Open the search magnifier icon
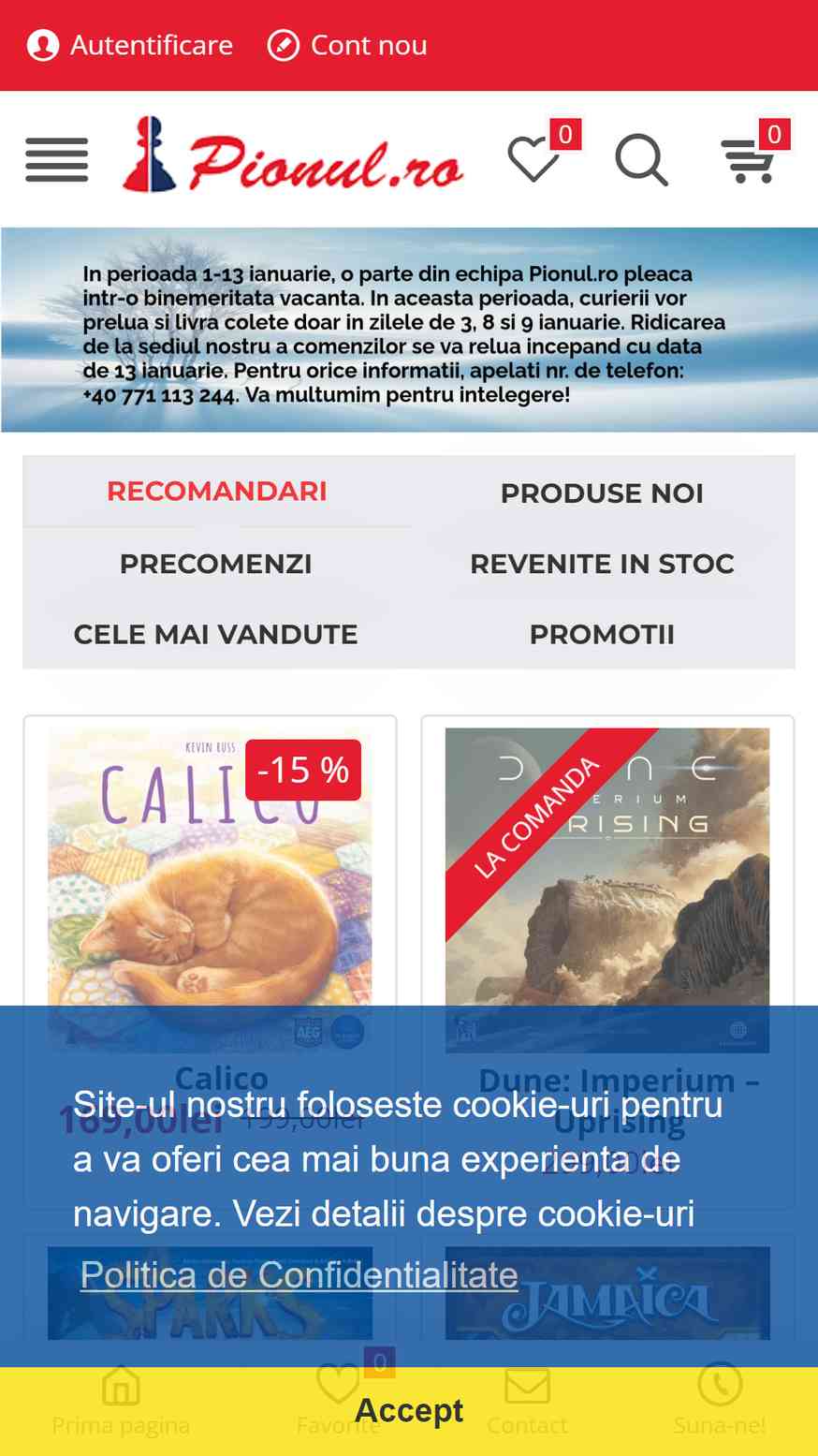Screen dimensions: 818x1456 click(x=642, y=160)
